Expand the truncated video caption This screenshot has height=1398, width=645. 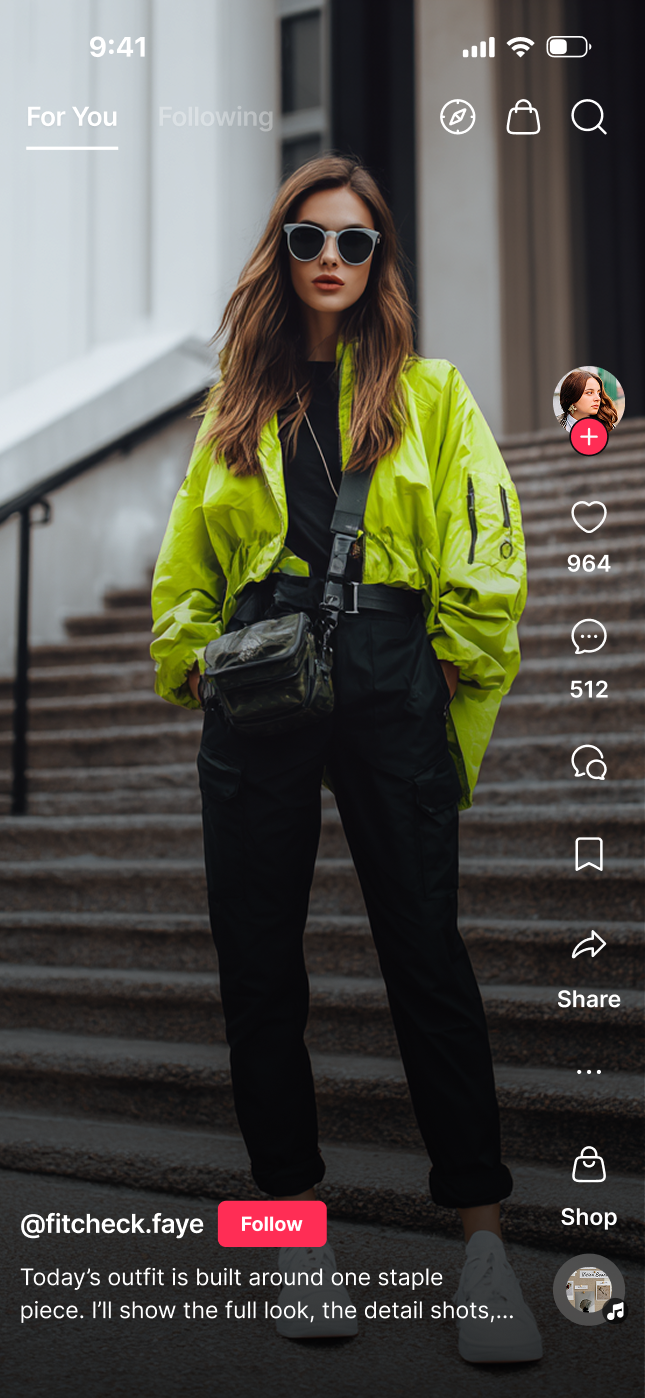point(268,1311)
